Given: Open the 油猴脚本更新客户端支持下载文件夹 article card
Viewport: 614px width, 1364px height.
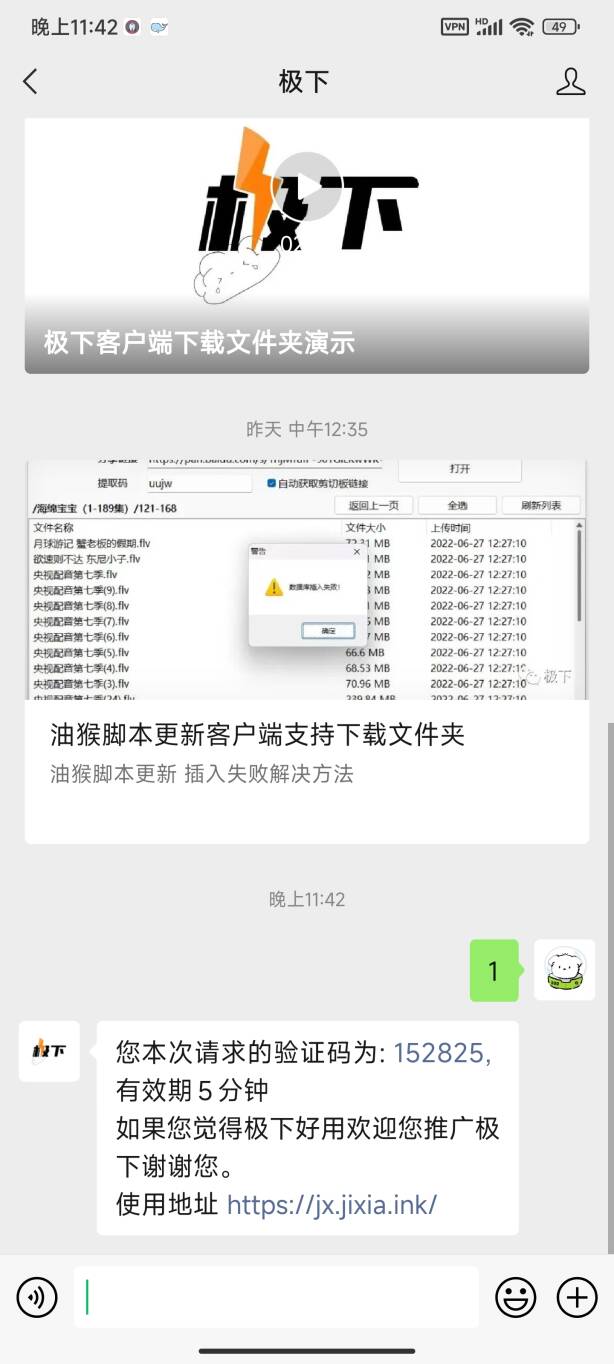Looking at the screenshot, I should tap(306, 651).
